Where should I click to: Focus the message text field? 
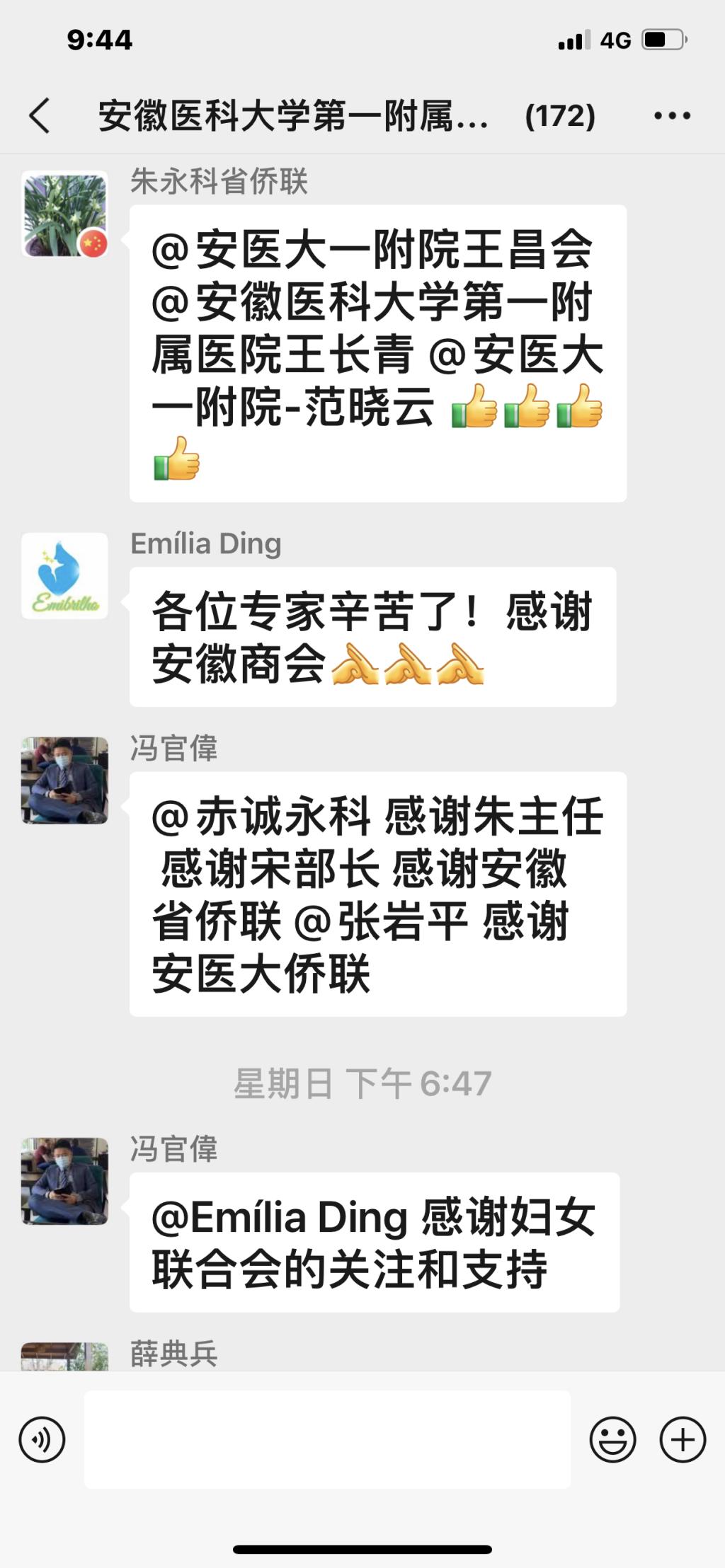pos(327,1439)
